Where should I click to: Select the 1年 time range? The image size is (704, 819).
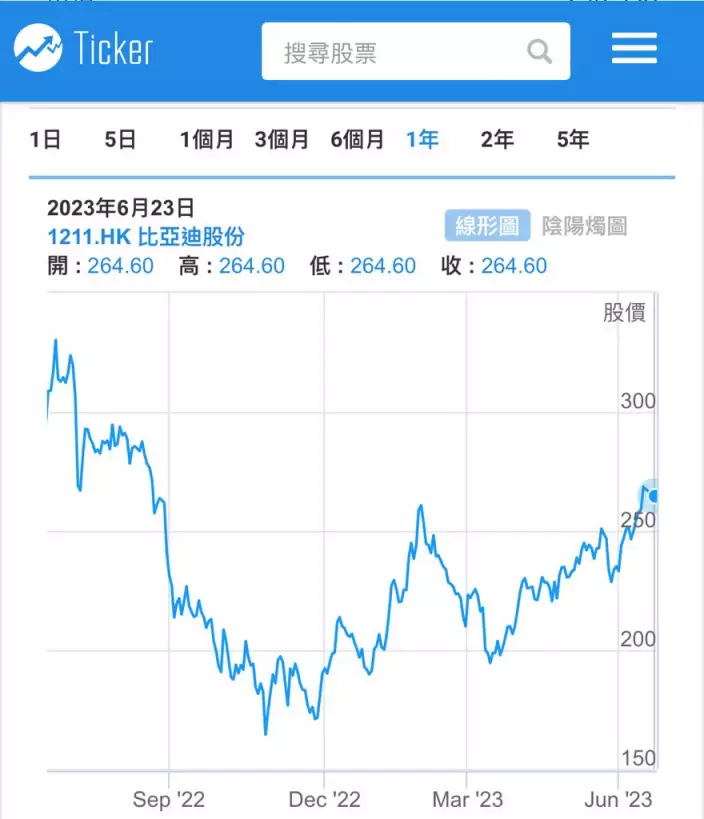[422, 140]
